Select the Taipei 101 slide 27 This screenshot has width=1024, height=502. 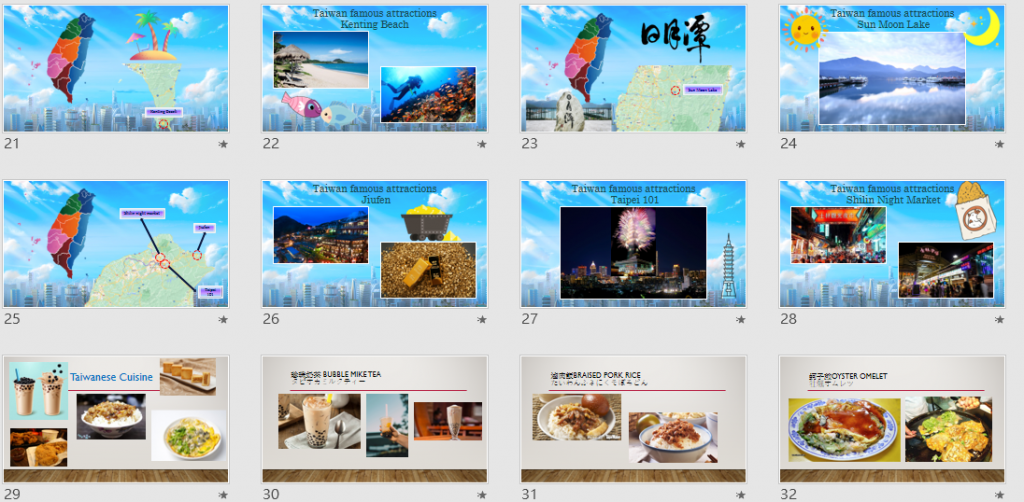[x=633, y=244]
